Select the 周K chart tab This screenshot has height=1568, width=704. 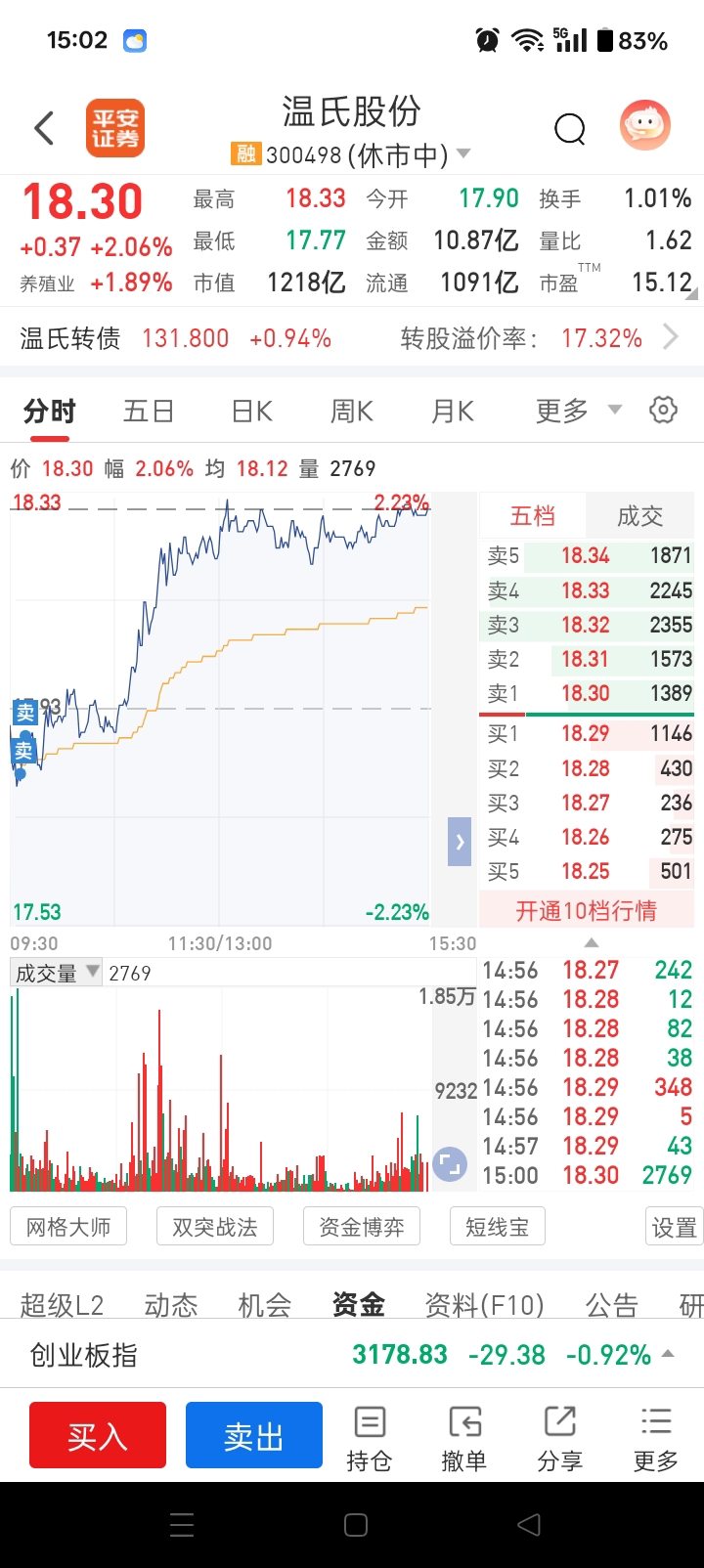coord(352,412)
